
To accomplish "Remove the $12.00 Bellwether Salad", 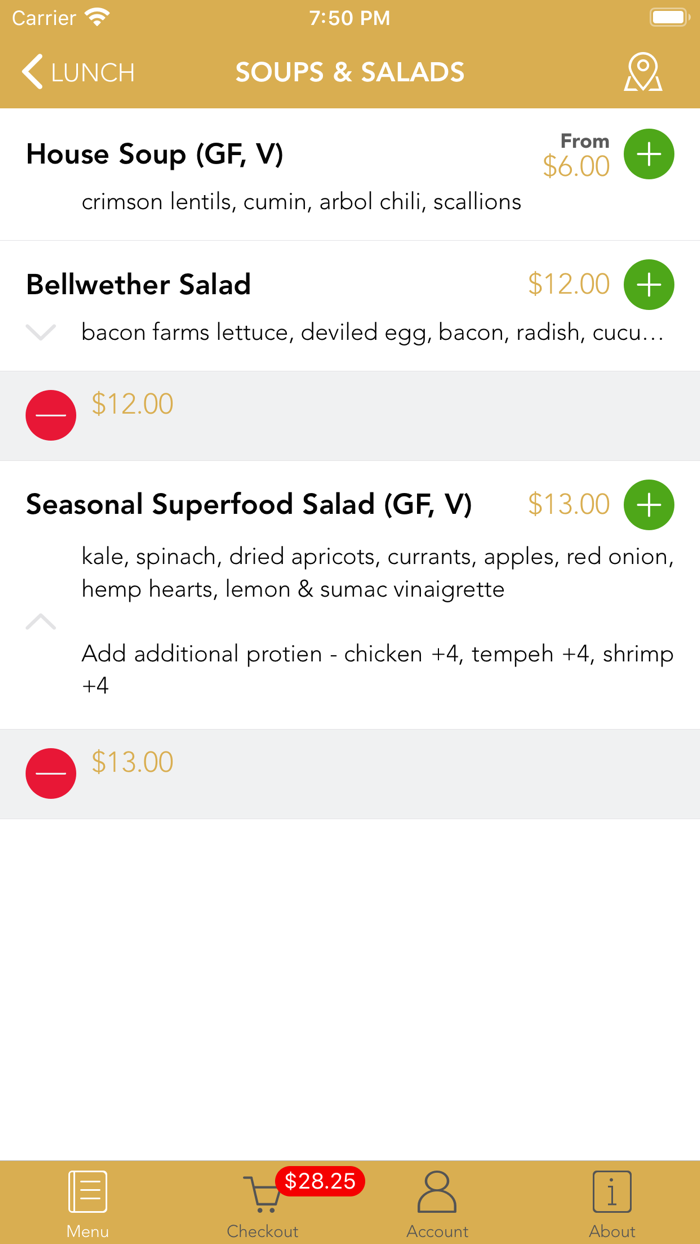I will tap(51, 415).
